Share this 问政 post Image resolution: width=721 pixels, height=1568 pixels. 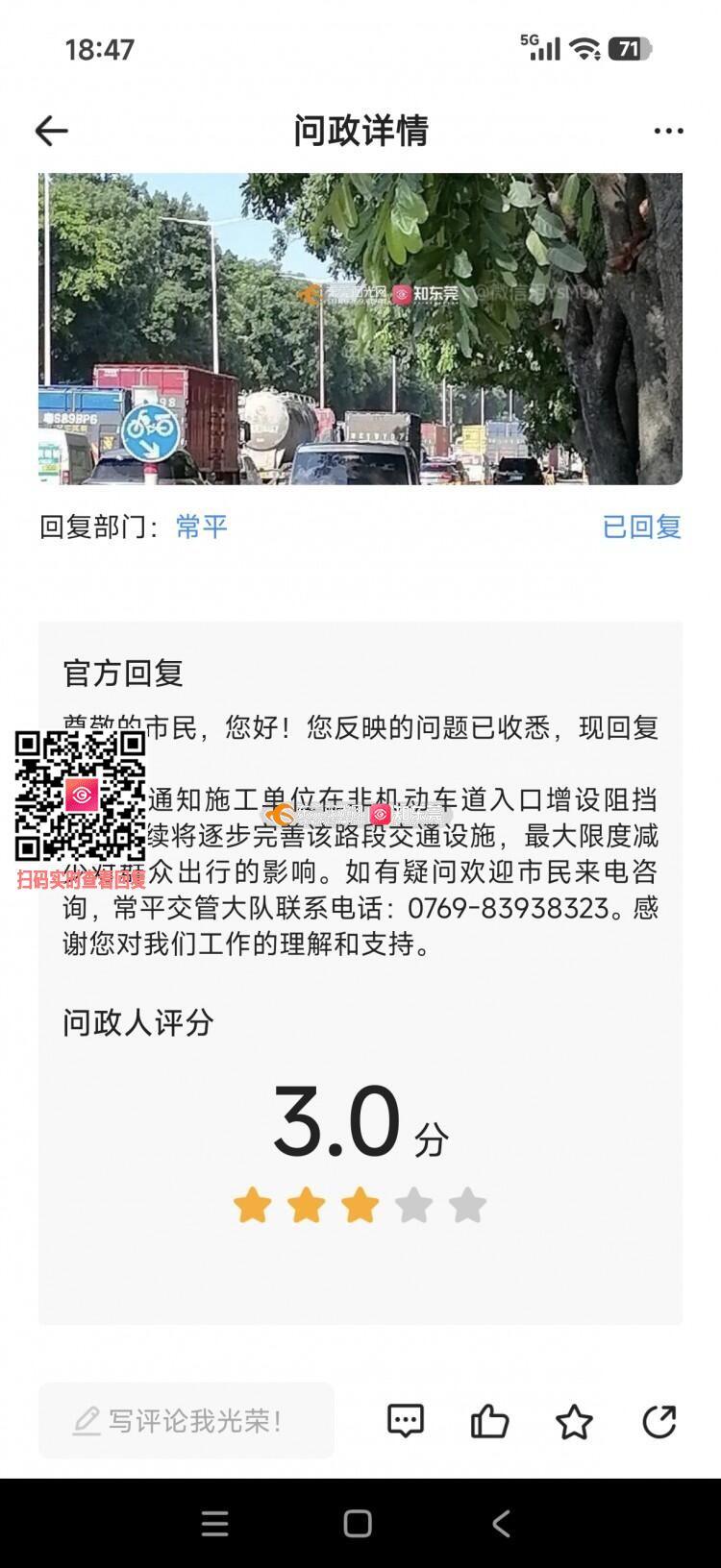pyautogui.click(x=659, y=1421)
